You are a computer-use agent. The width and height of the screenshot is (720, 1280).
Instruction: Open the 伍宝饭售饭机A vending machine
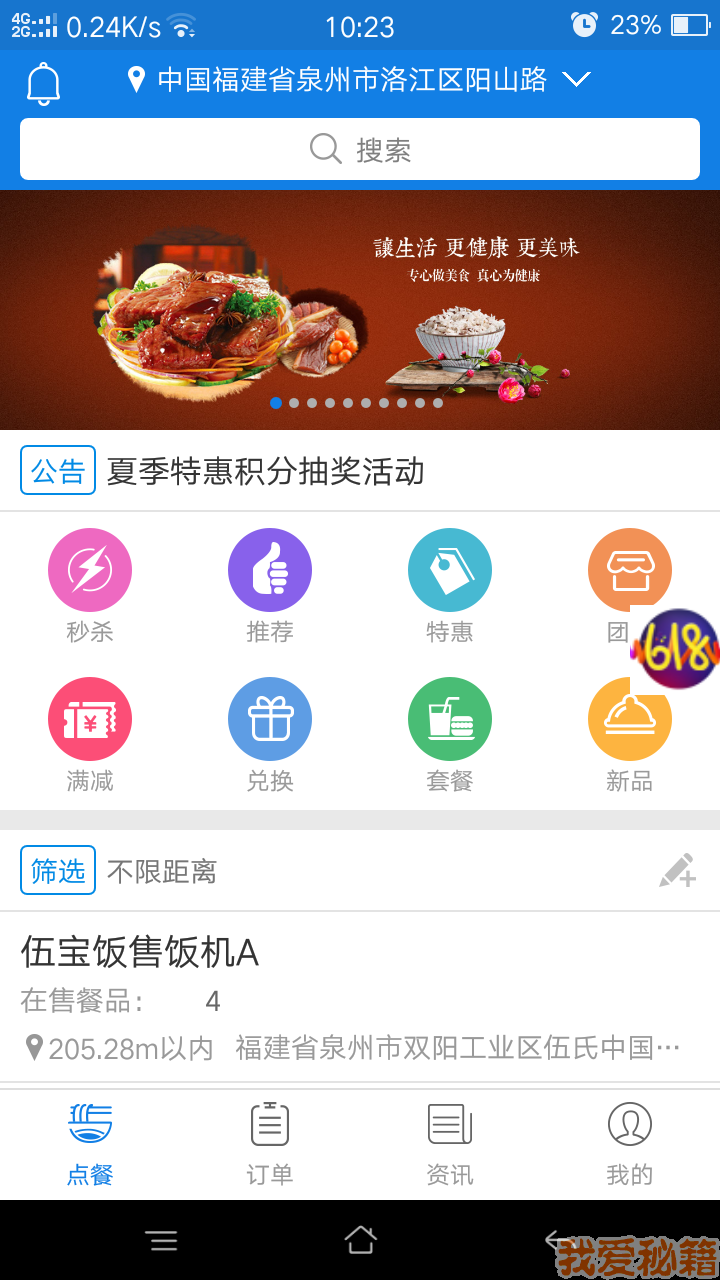360,997
